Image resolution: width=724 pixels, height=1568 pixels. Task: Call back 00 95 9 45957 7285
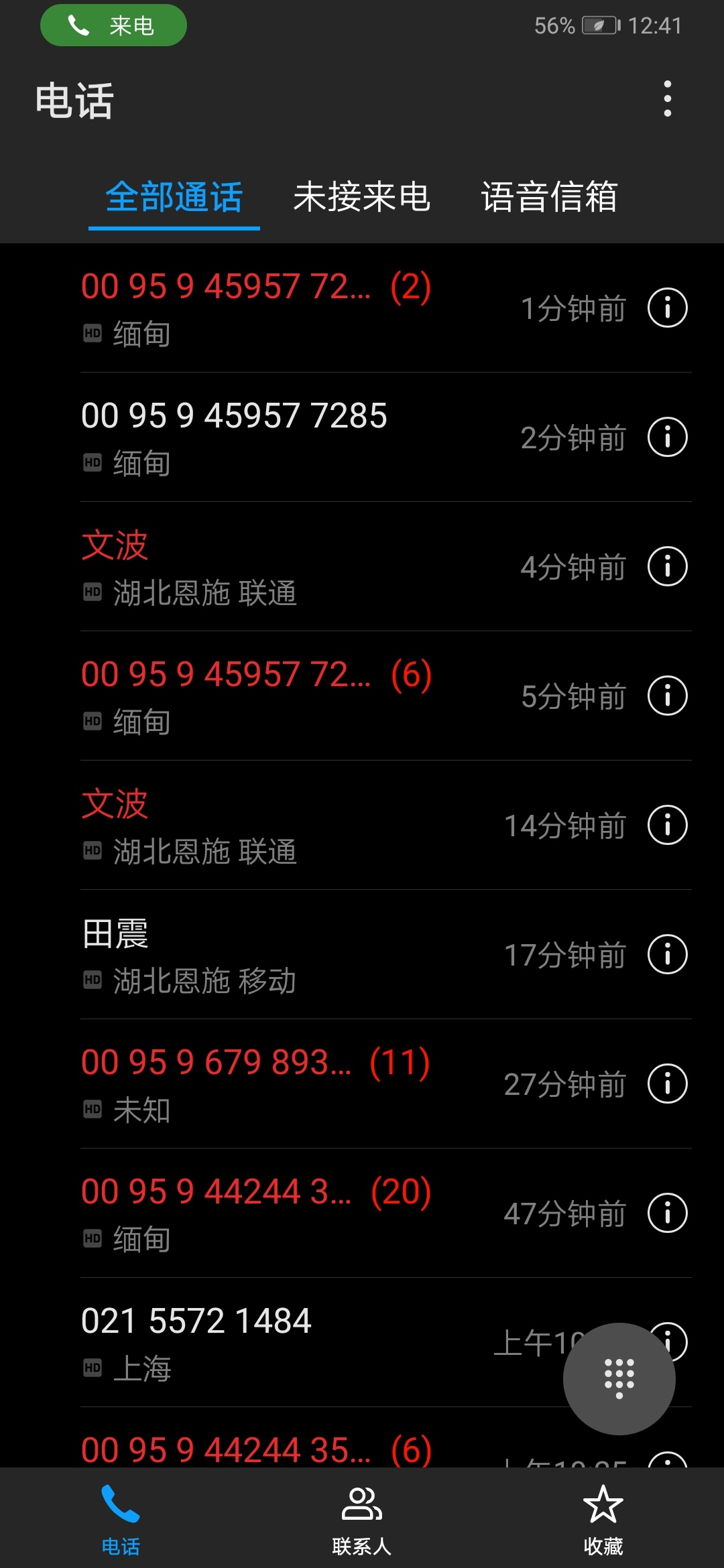(x=288, y=438)
